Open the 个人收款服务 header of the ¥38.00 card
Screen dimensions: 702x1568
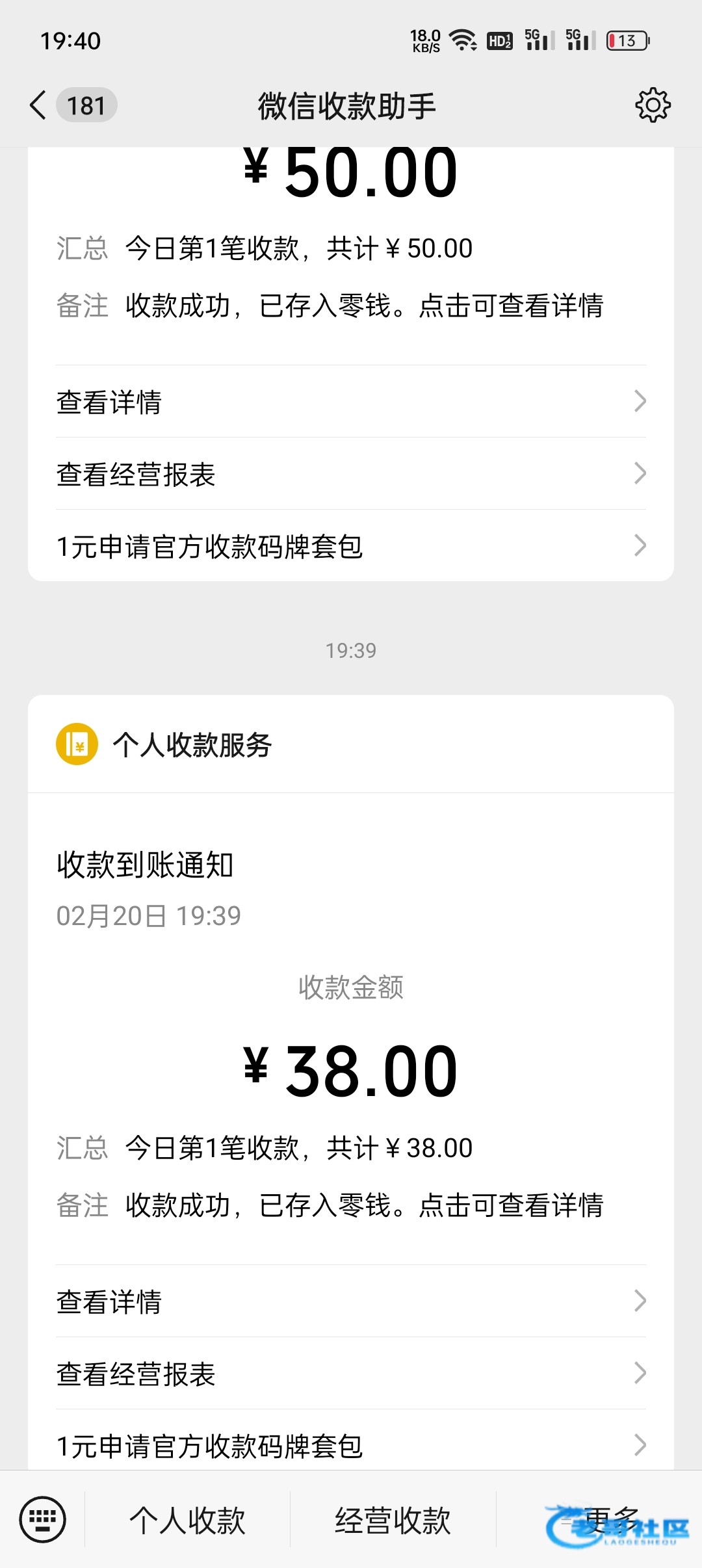coord(351,744)
